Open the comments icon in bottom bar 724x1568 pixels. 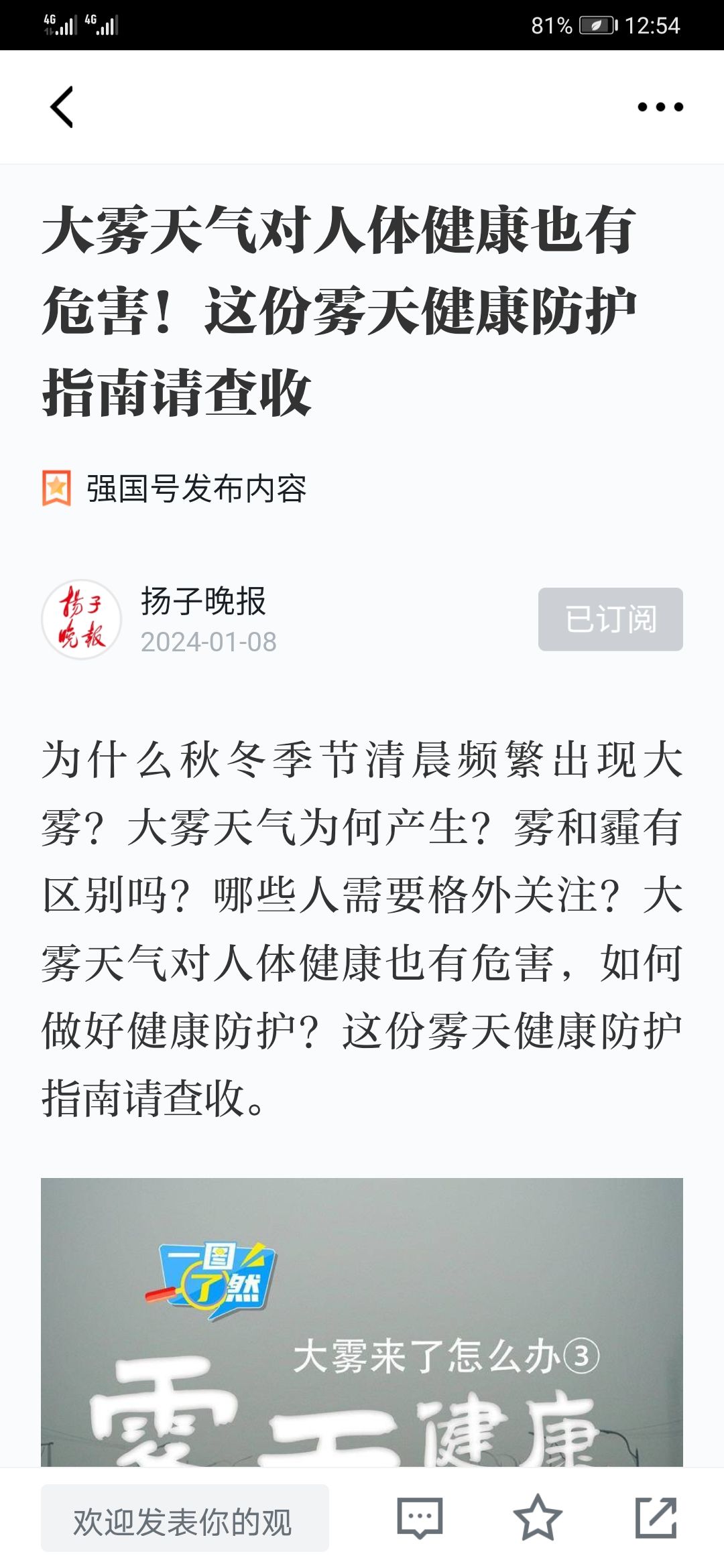click(x=420, y=1518)
